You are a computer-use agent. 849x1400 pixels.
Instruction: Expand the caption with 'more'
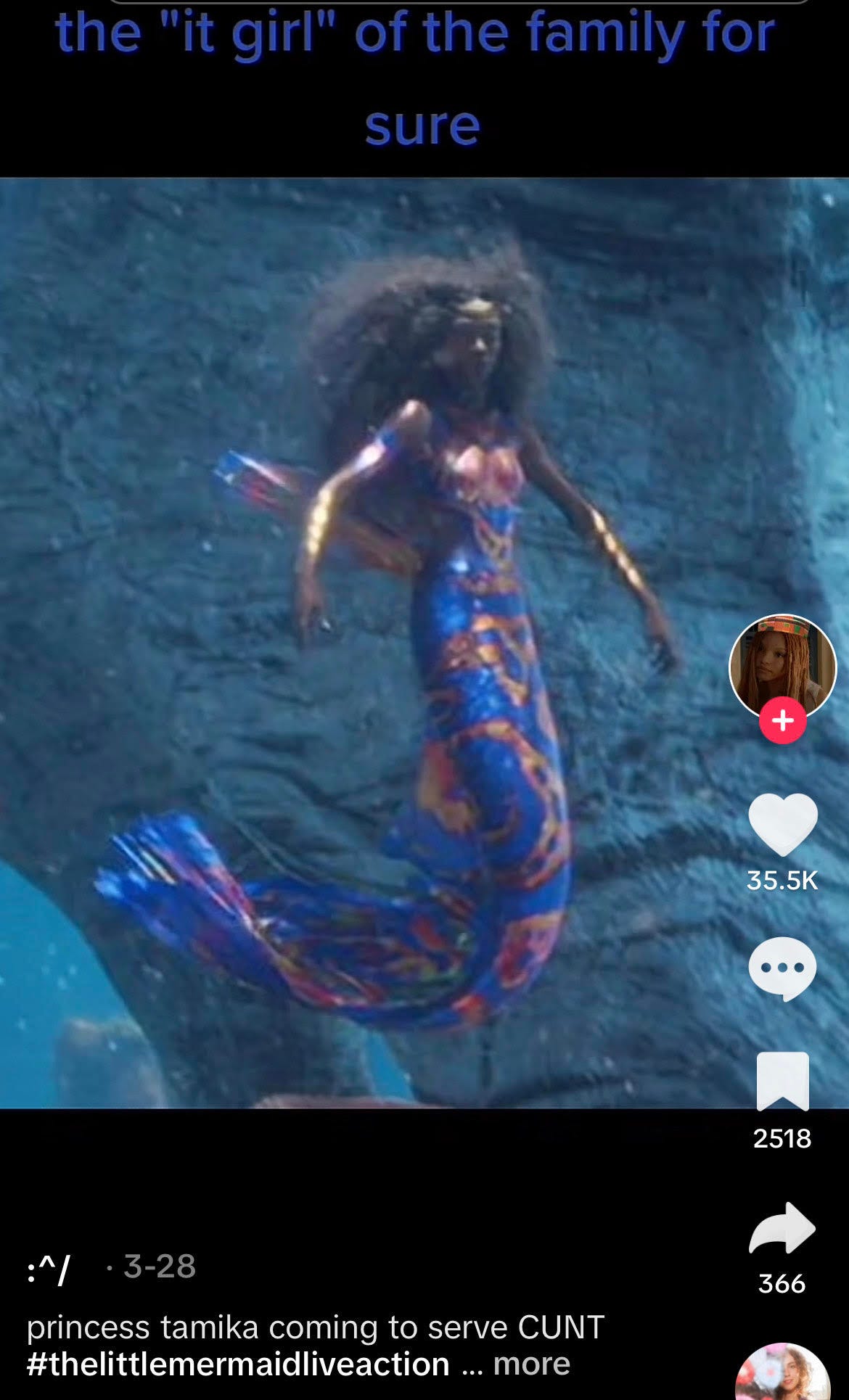tap(532, 1364)
